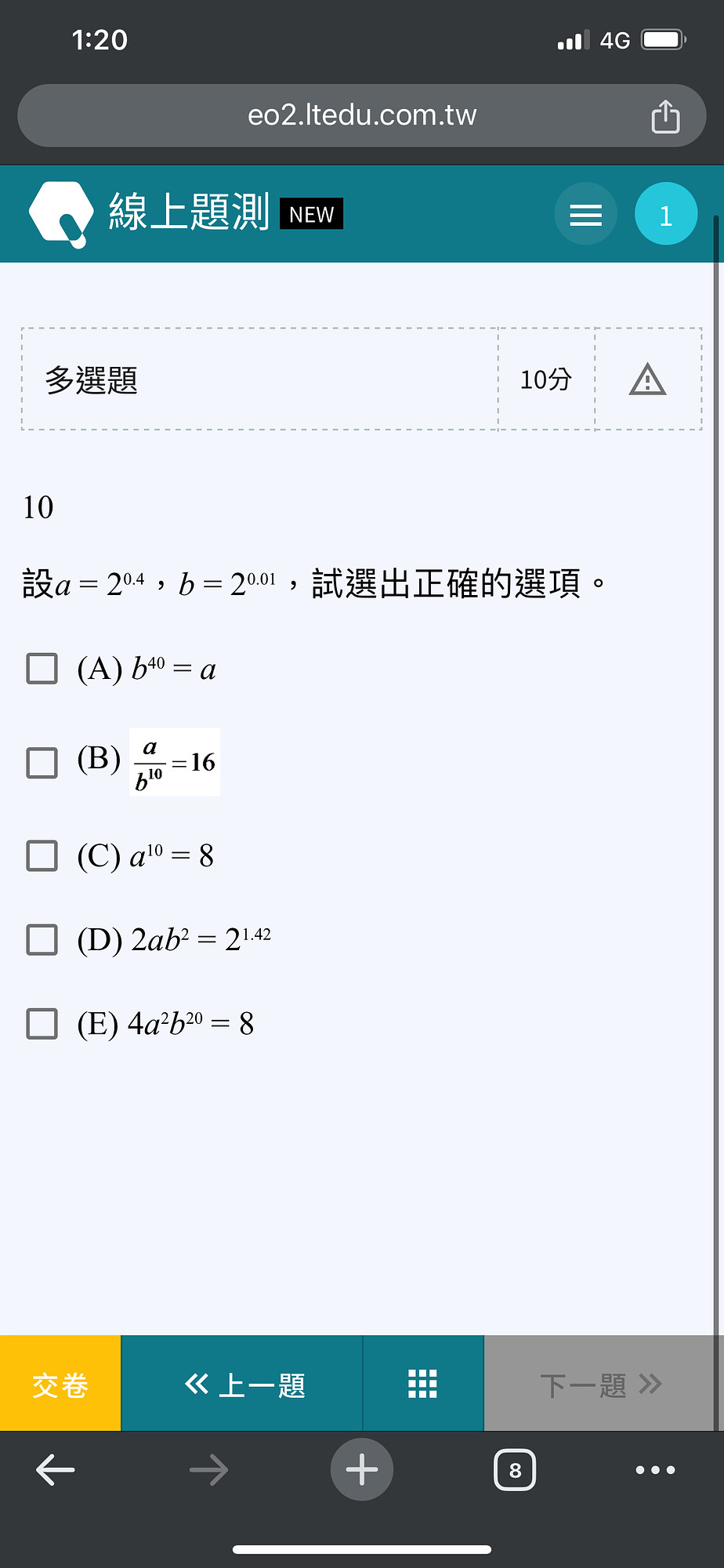724x1568 pixels.
Task: Tap the 下一題 next question button
Action: click(599, 1384)
